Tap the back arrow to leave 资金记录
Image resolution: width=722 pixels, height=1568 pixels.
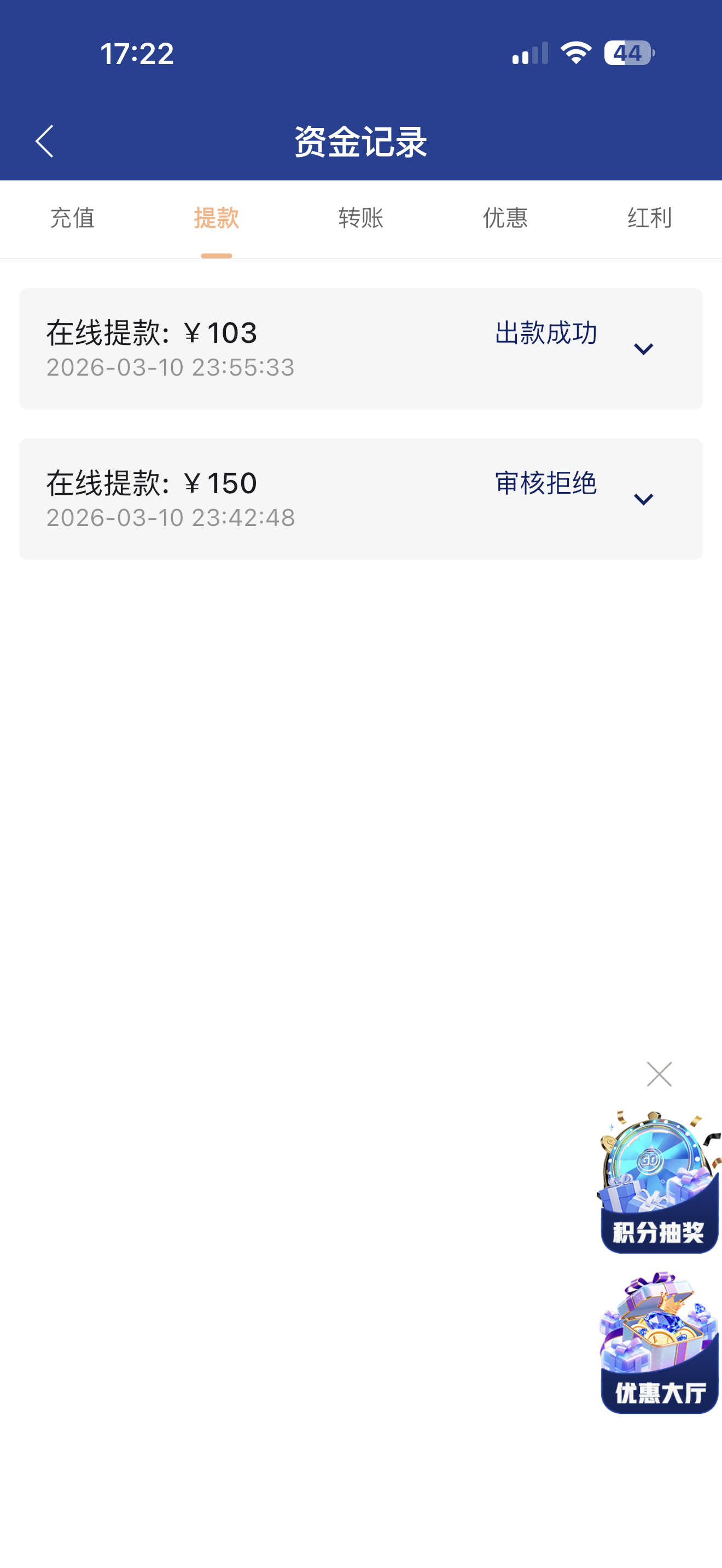tap(44, 140)
